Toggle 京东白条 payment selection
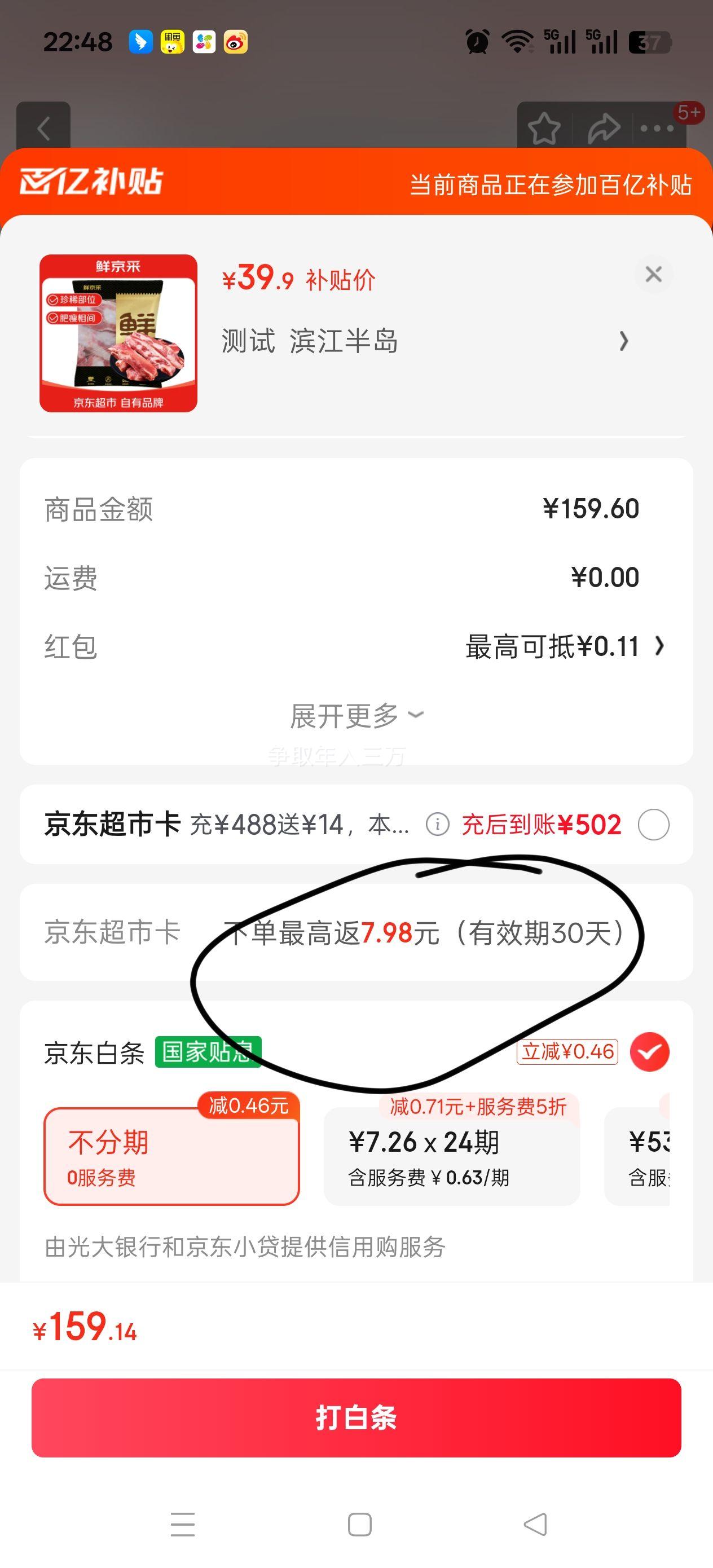The image size is (713, 1568). 649,1052
